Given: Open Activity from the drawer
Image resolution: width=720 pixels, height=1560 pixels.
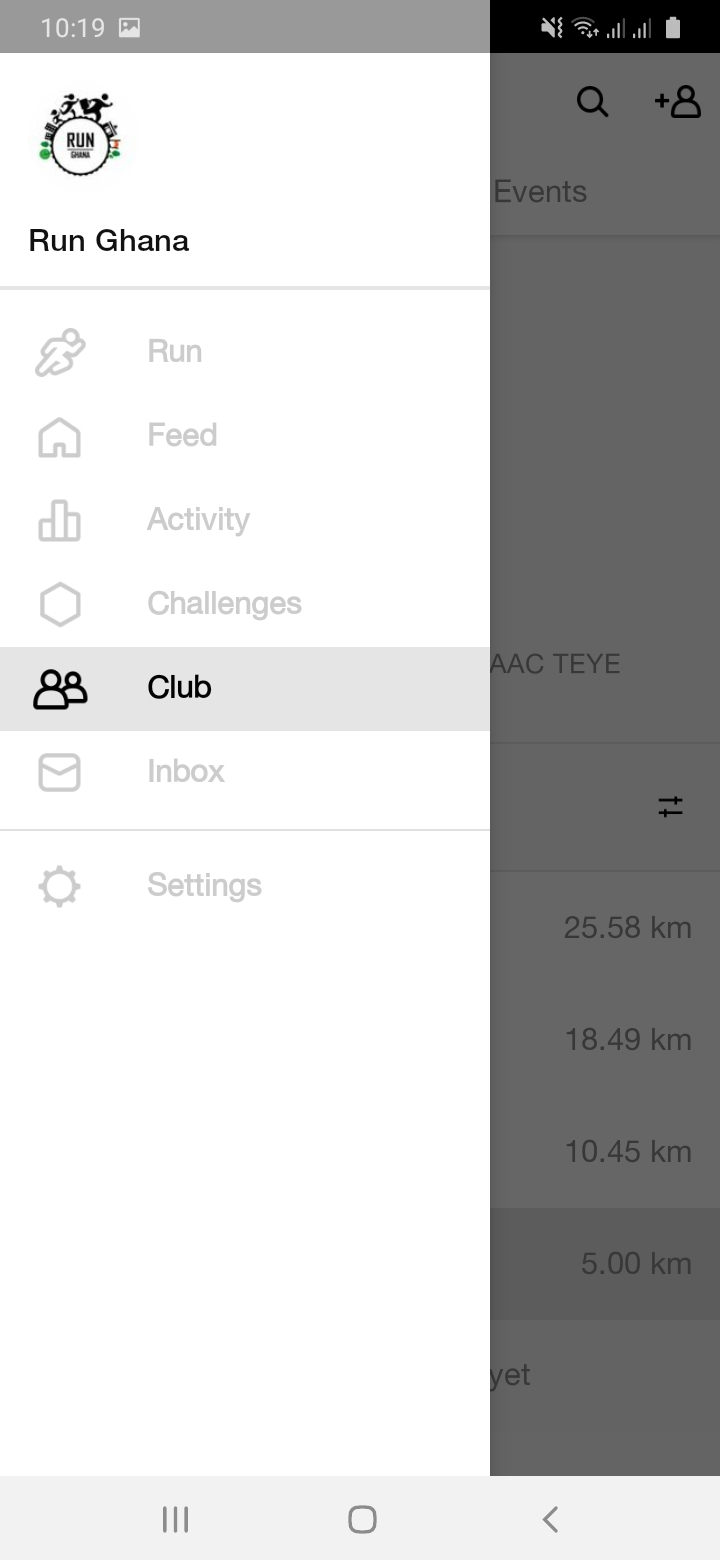Looking at the screenshot, I should coord(198,520).
